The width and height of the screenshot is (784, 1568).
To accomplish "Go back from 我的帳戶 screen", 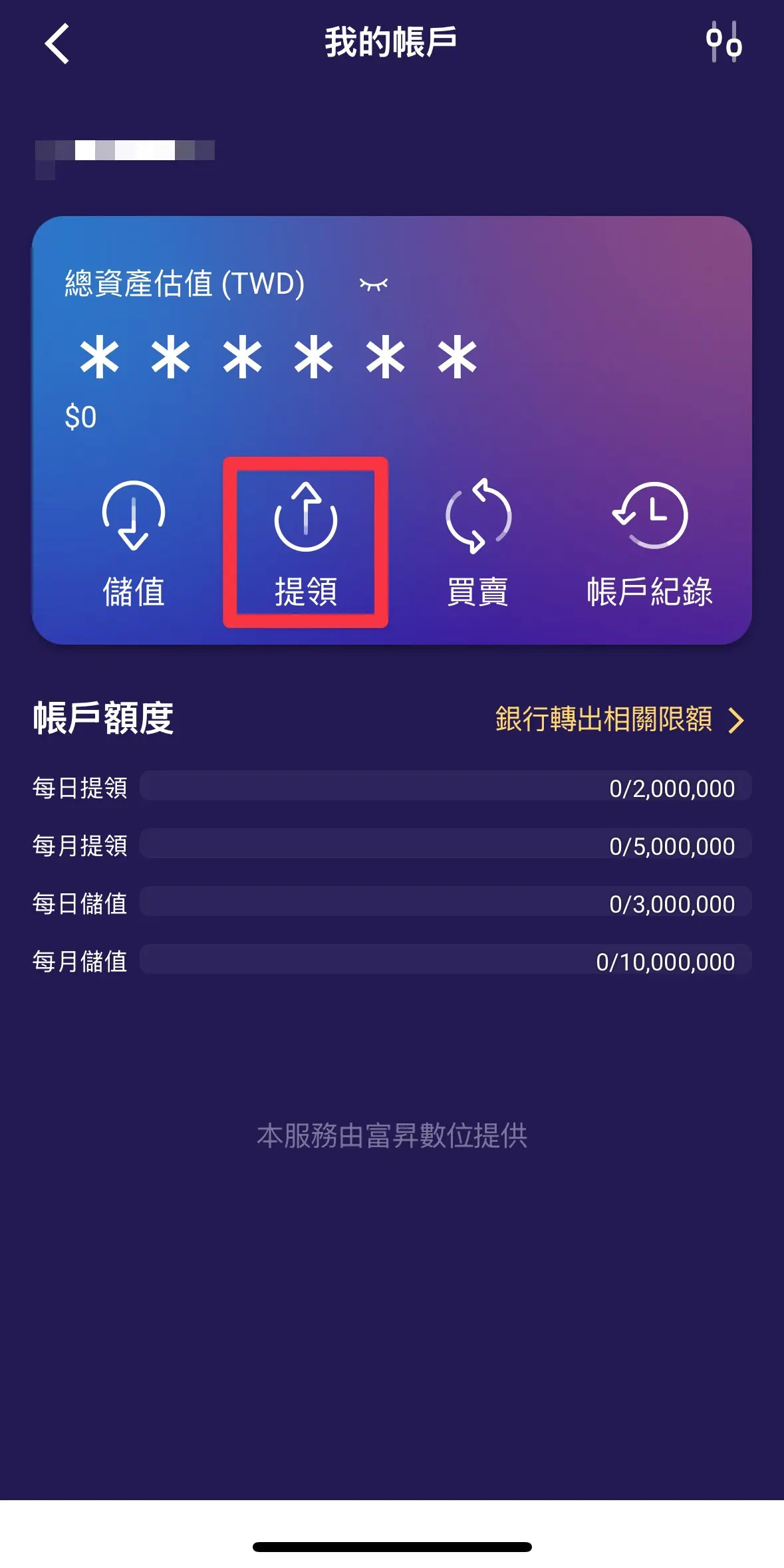I will click(57, 44).
